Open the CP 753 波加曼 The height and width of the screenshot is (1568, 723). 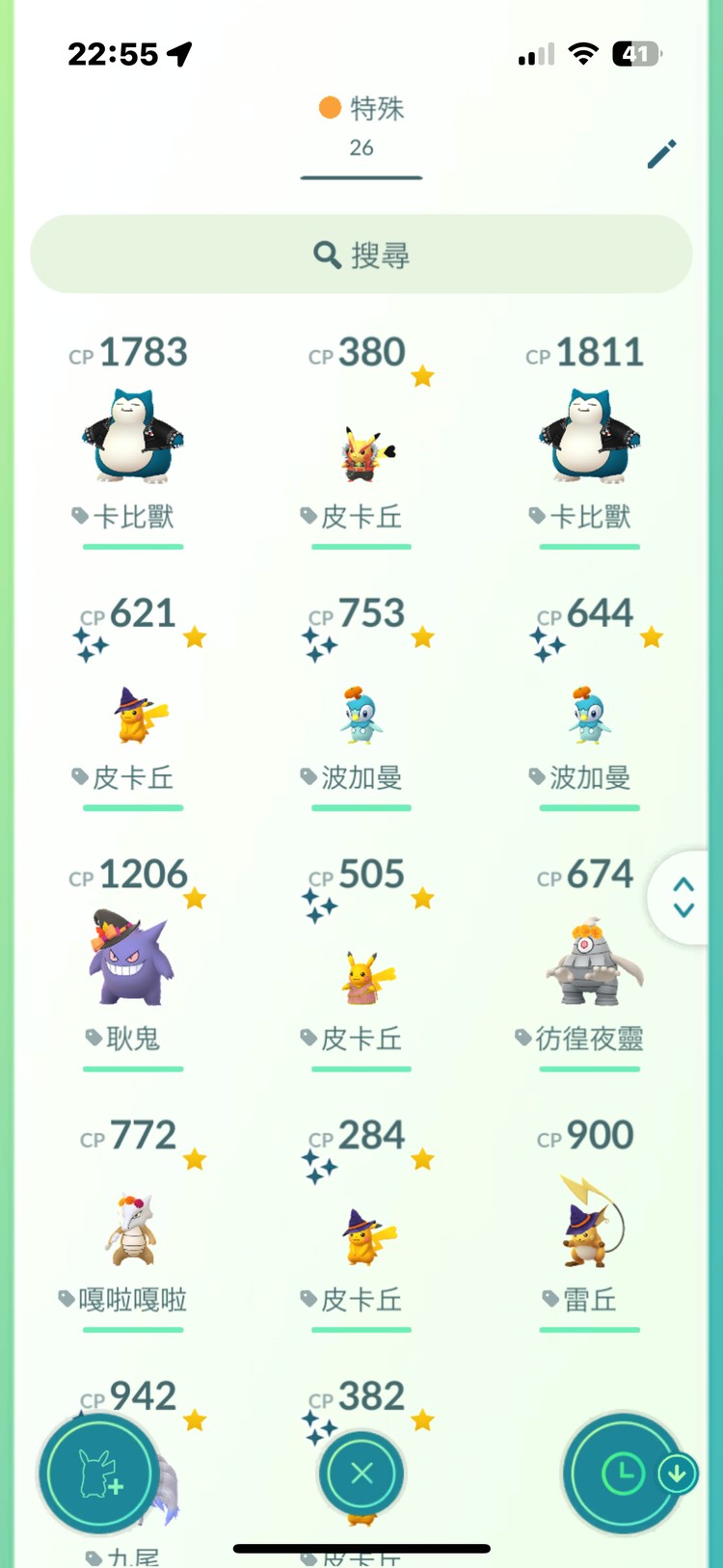coord(361,716)
